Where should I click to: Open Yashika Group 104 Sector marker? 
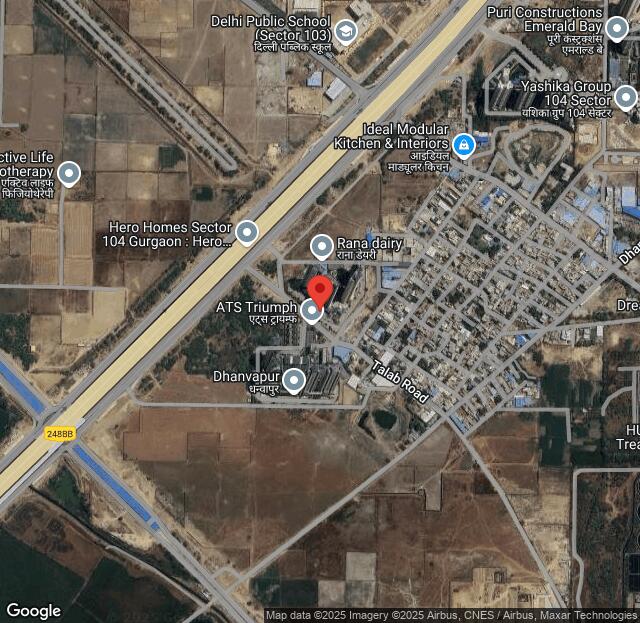coord(625,97)
